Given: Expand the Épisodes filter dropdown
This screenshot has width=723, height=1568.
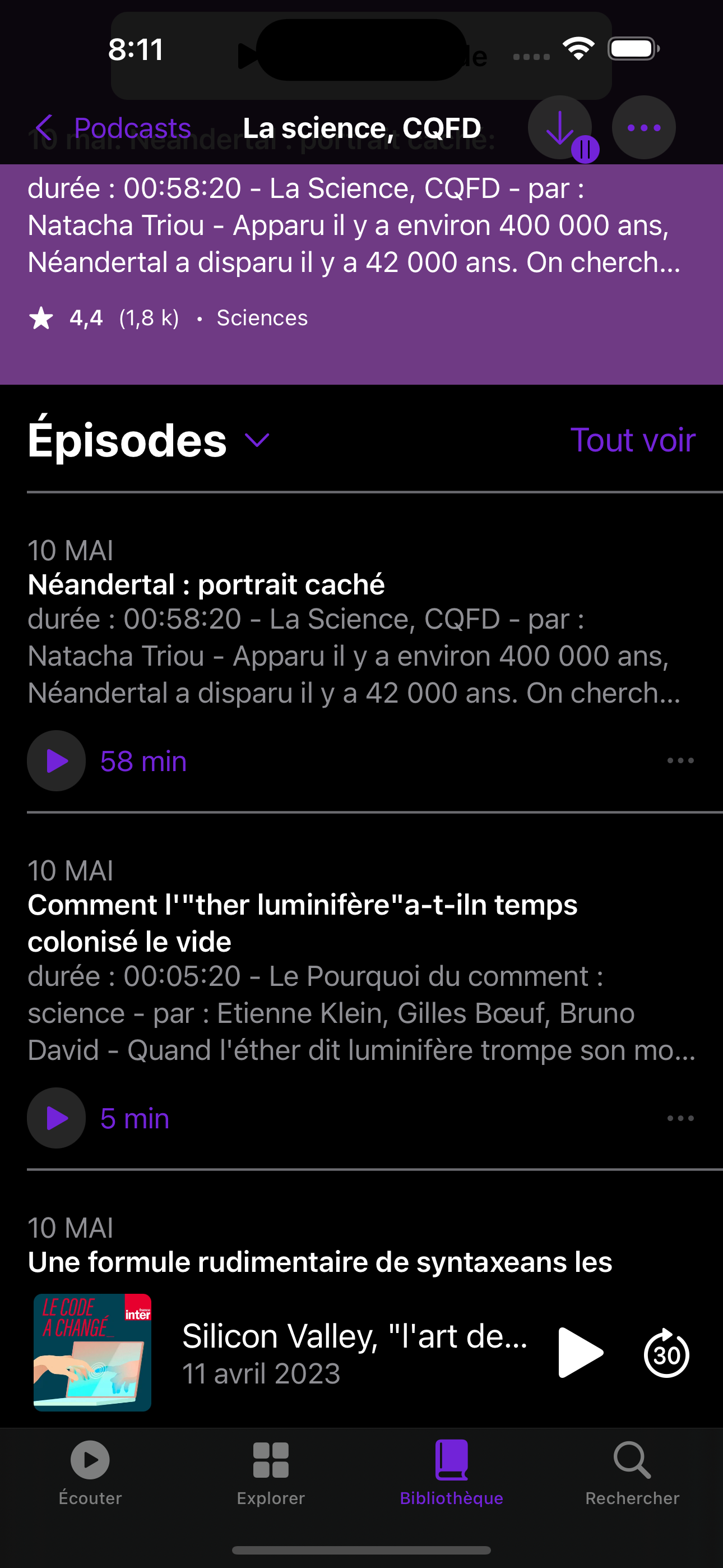Looking at the screenshot, I should click(257, 440).
